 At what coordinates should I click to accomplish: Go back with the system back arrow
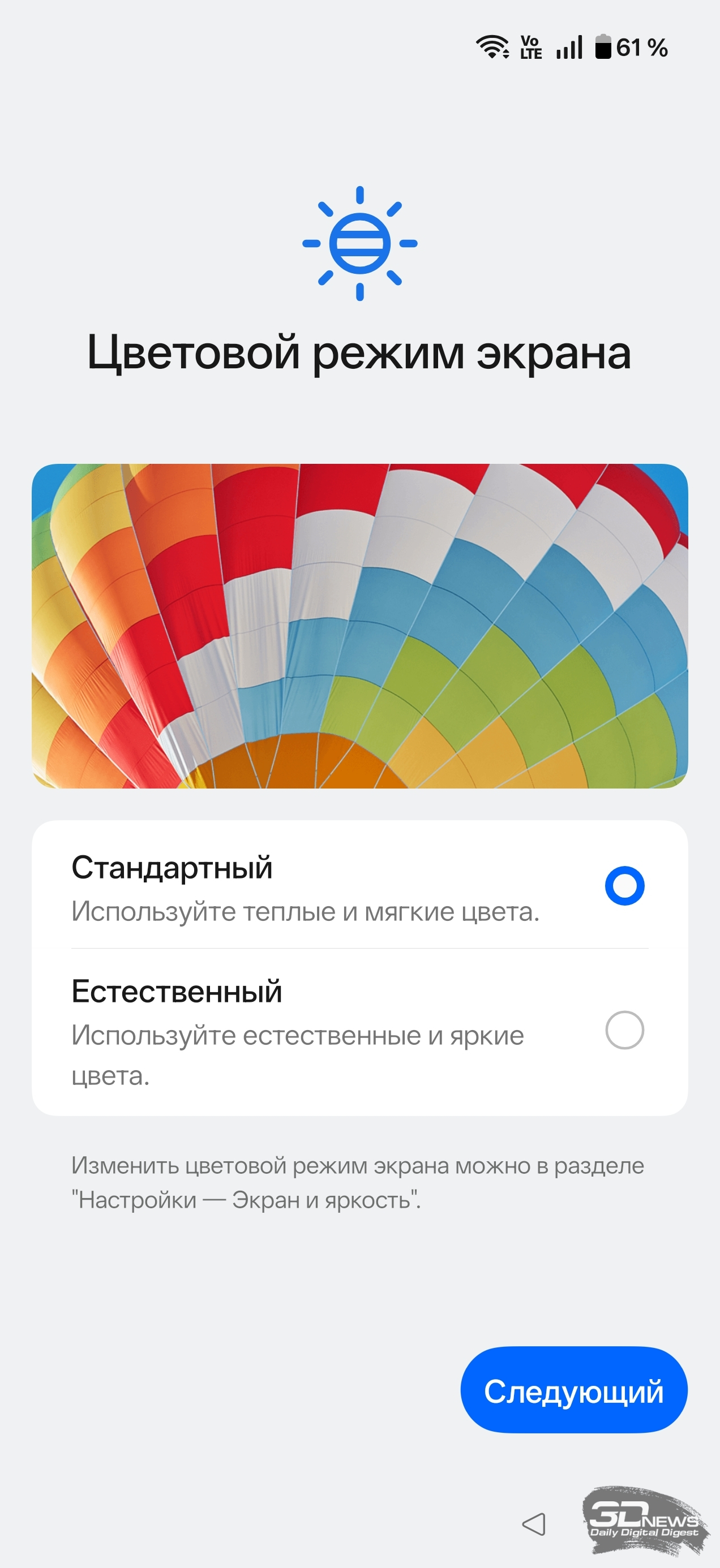(x=534, y=1524)
